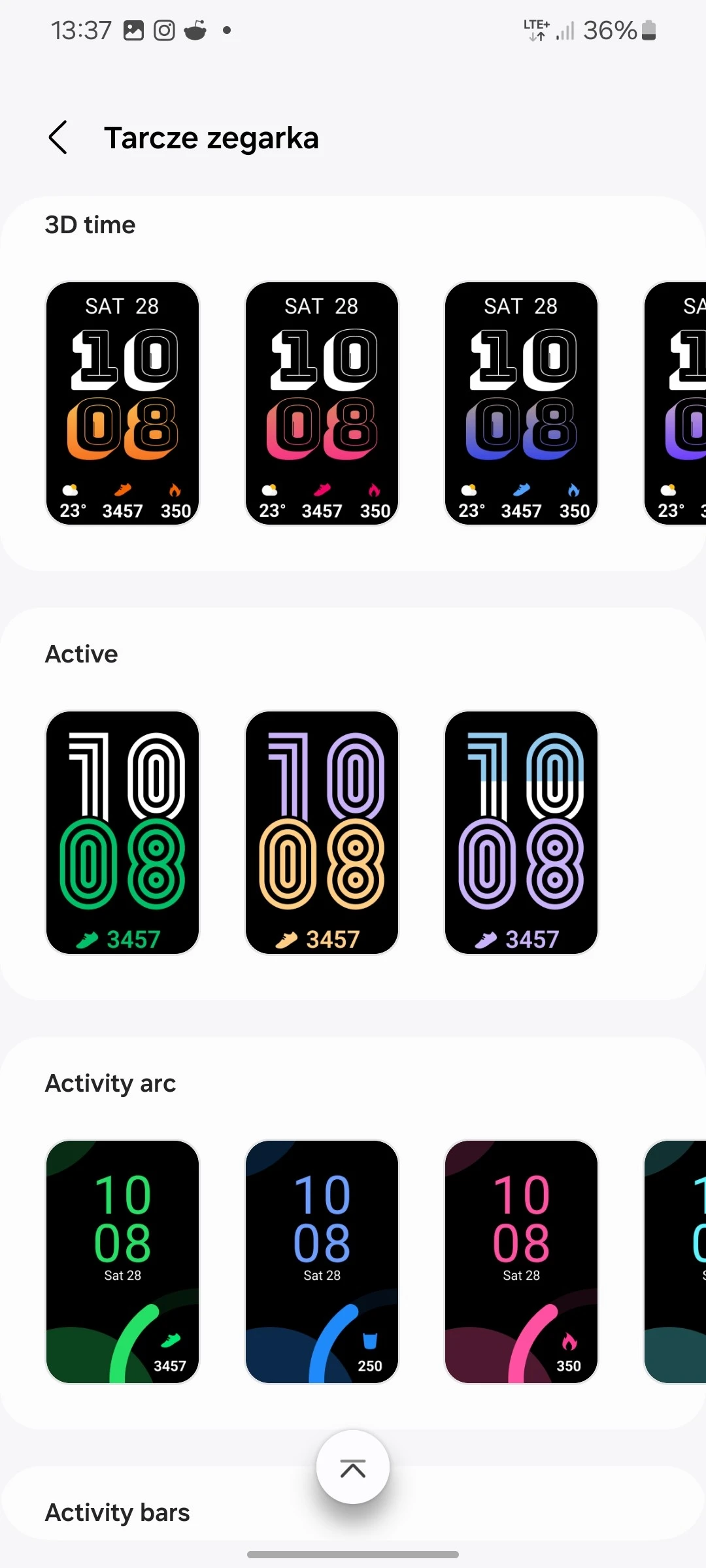This screenshot has width=706, height=1568.
Task: Choose the light blue and purple Active face
Action: tap(521, 832)
